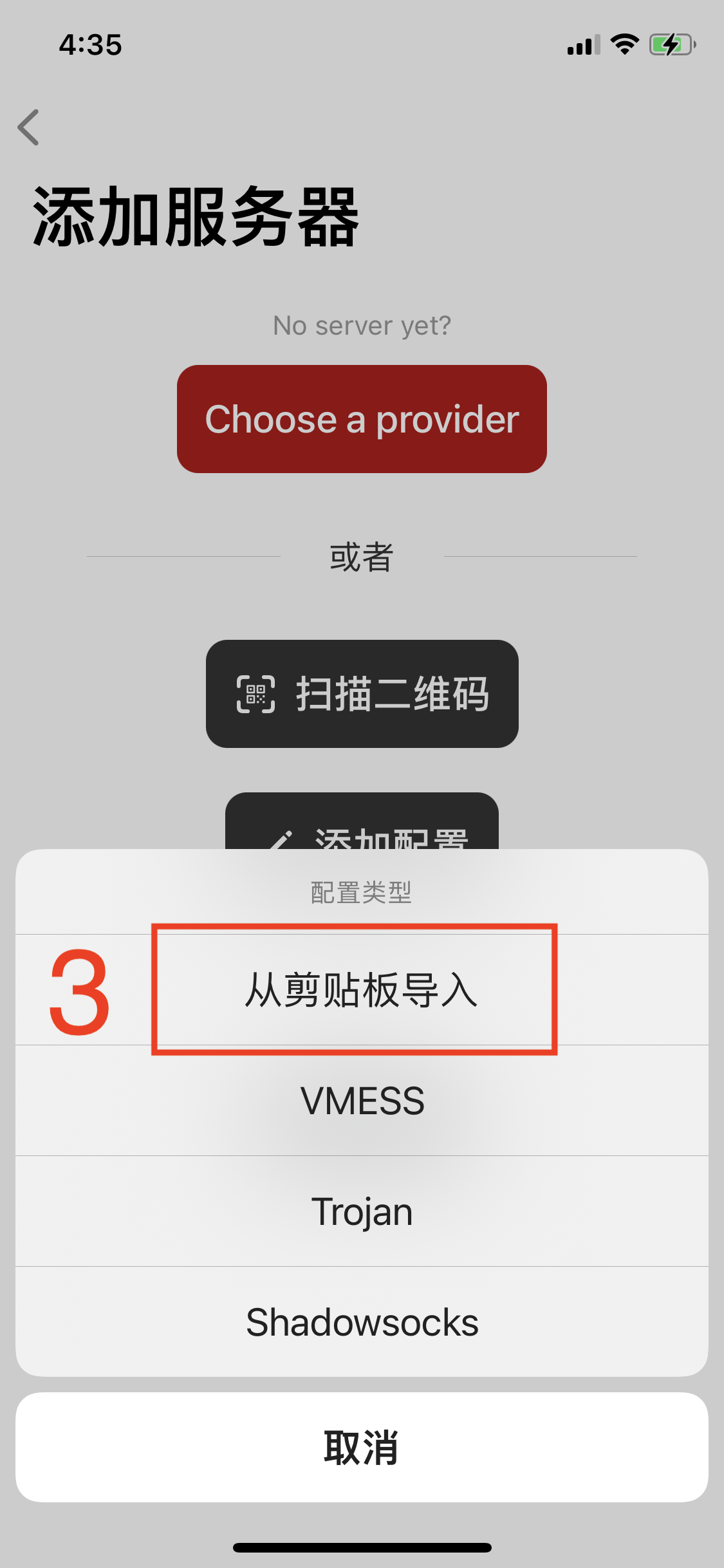The image size is (724, 1568).
Task: Choose VMESS configuration type
Action: [x=361, y=1101]
